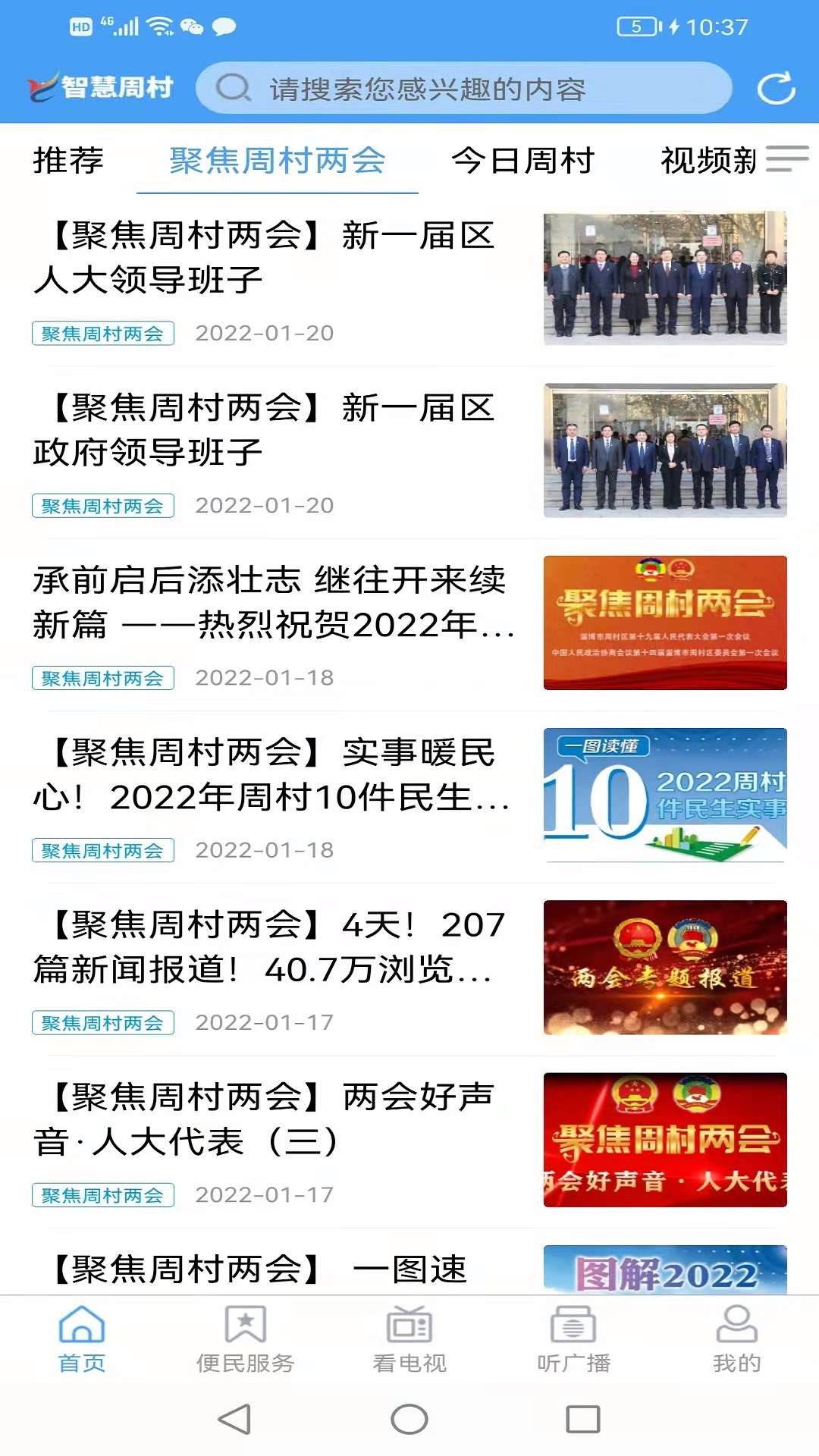The width and height of the screenshot is (819, 1456).
Task: Open 两会好声音·人大代表（三） article
Action: pos(273,1119)
